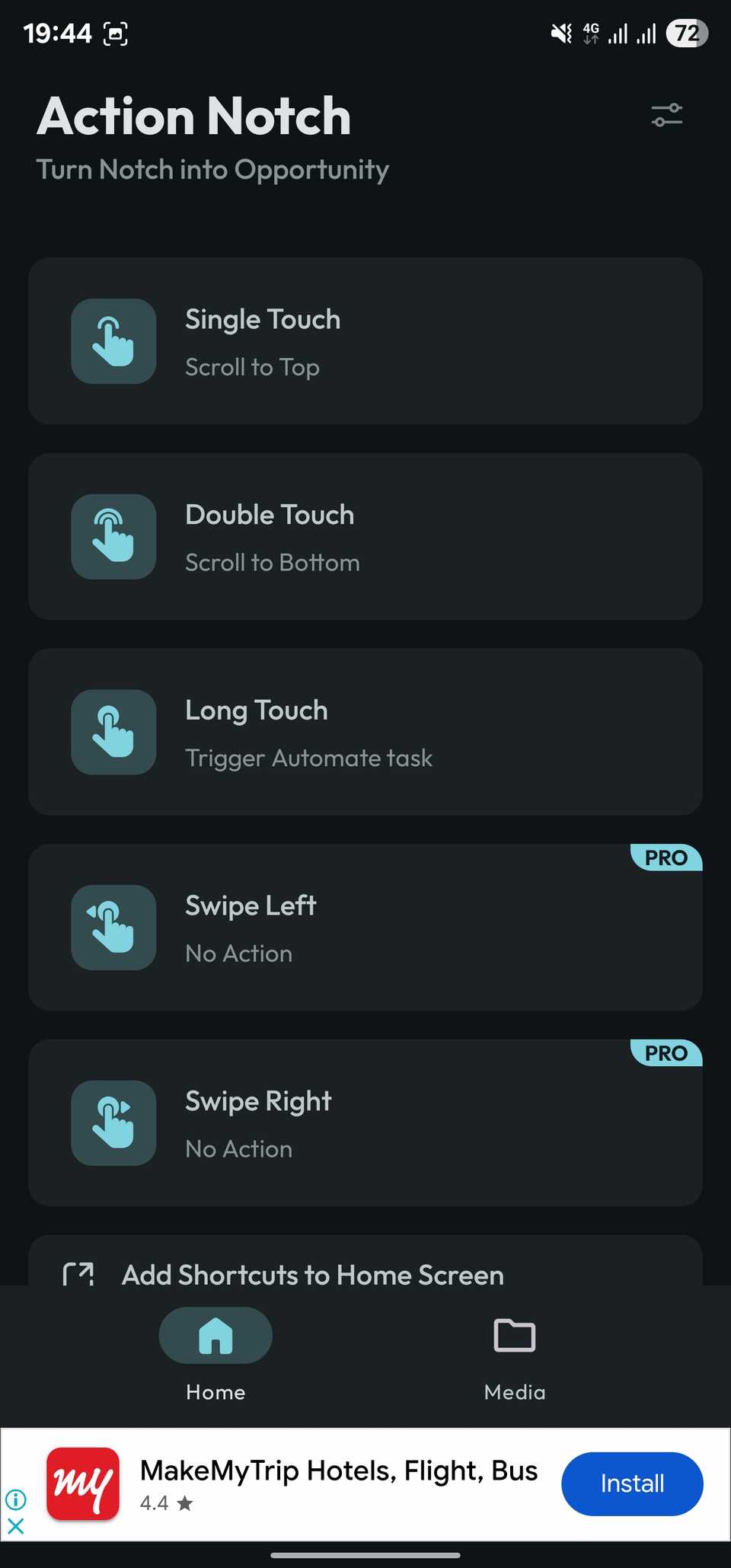The height and width of the screenshot is (1568, 731).
Task: Open the Swipe Left PRO option
Action: pyautogui.click(x=365, y=928)
